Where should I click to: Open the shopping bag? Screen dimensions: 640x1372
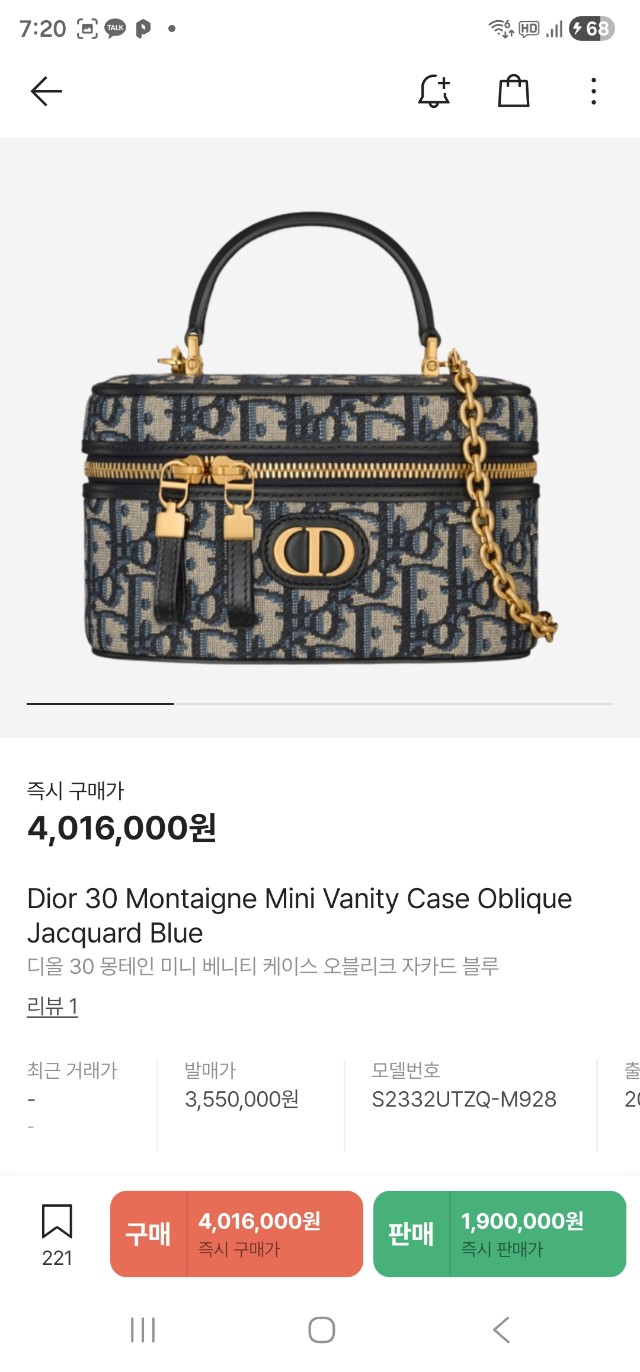(513, 92)
